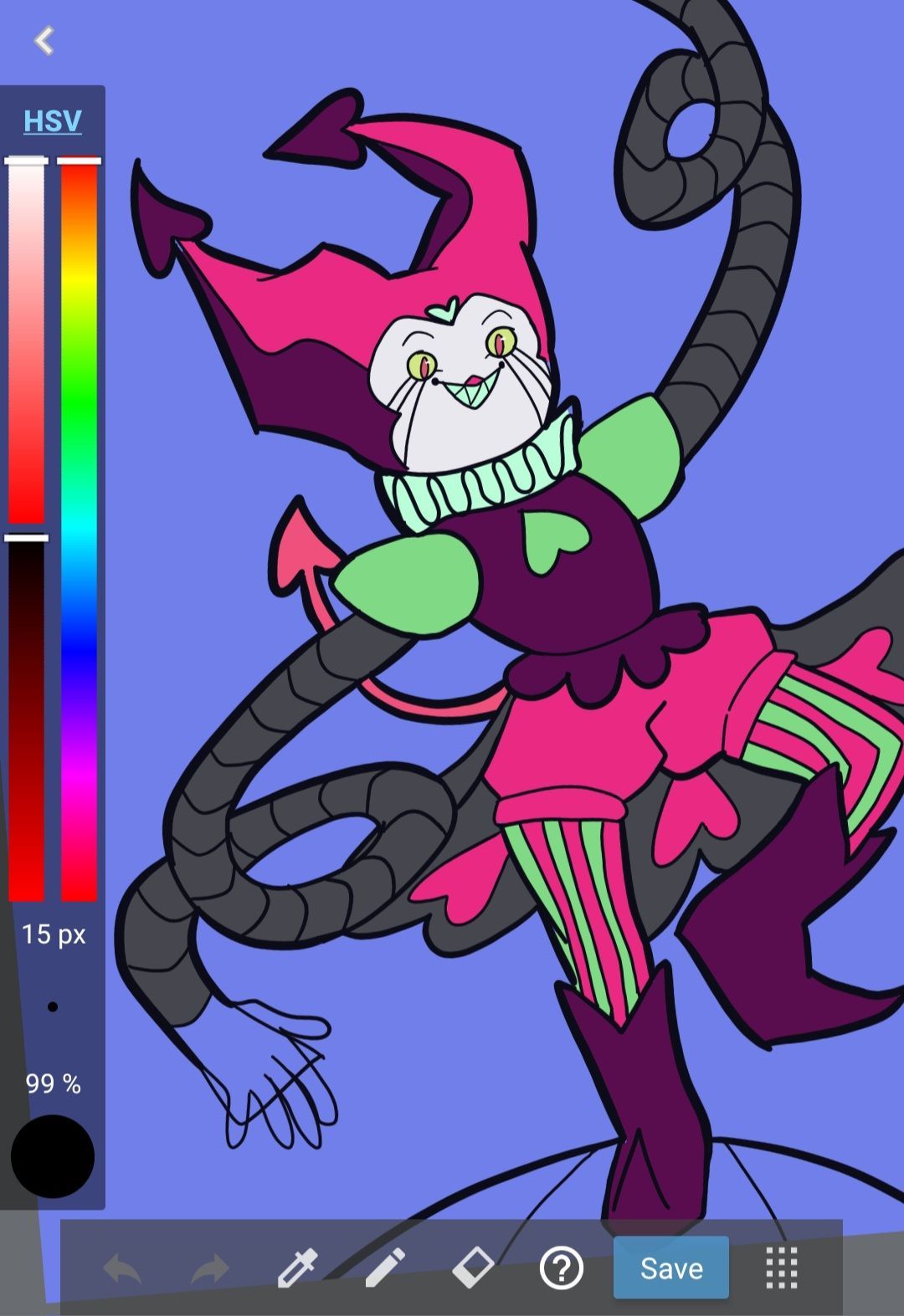Viewport: 904px width, 1316px height.
Task: Save the drawing
Action: click(x=671, y=1268)
